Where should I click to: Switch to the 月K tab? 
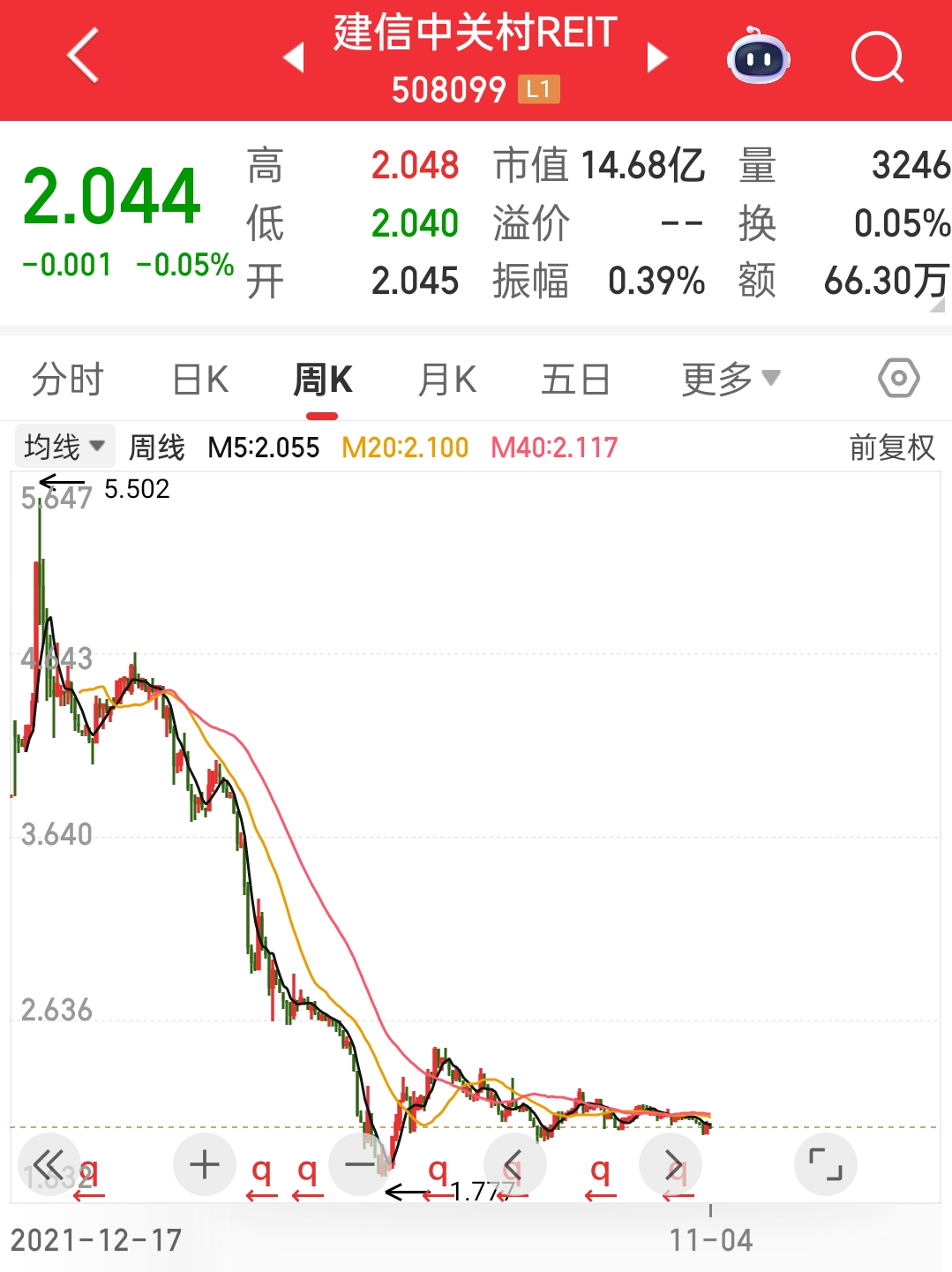click(x=446, y=380)
